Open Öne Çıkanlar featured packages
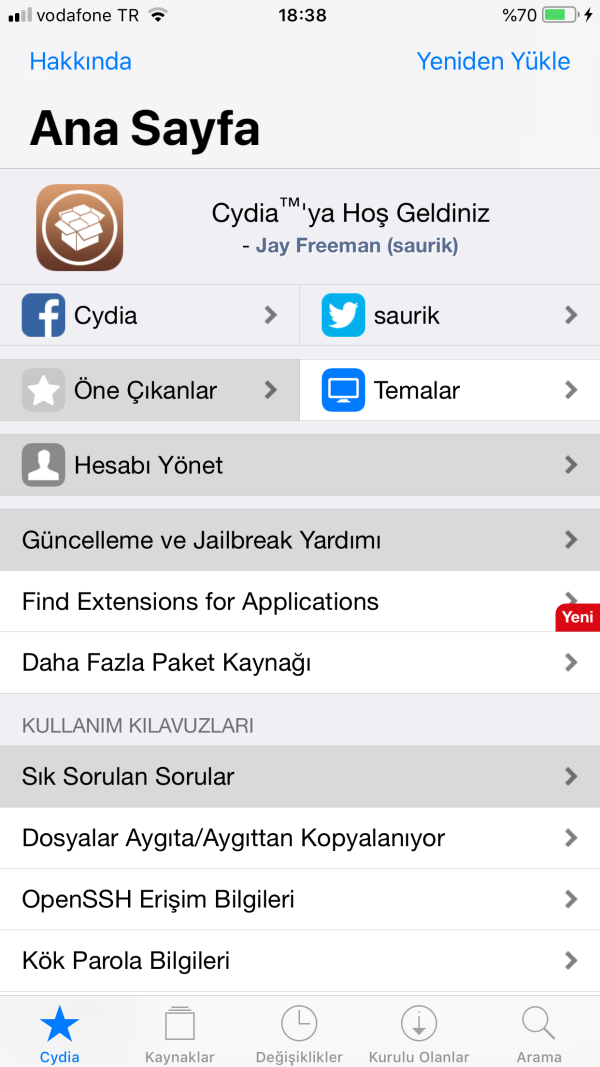600x1067 pixels. [x=150, y=390]
